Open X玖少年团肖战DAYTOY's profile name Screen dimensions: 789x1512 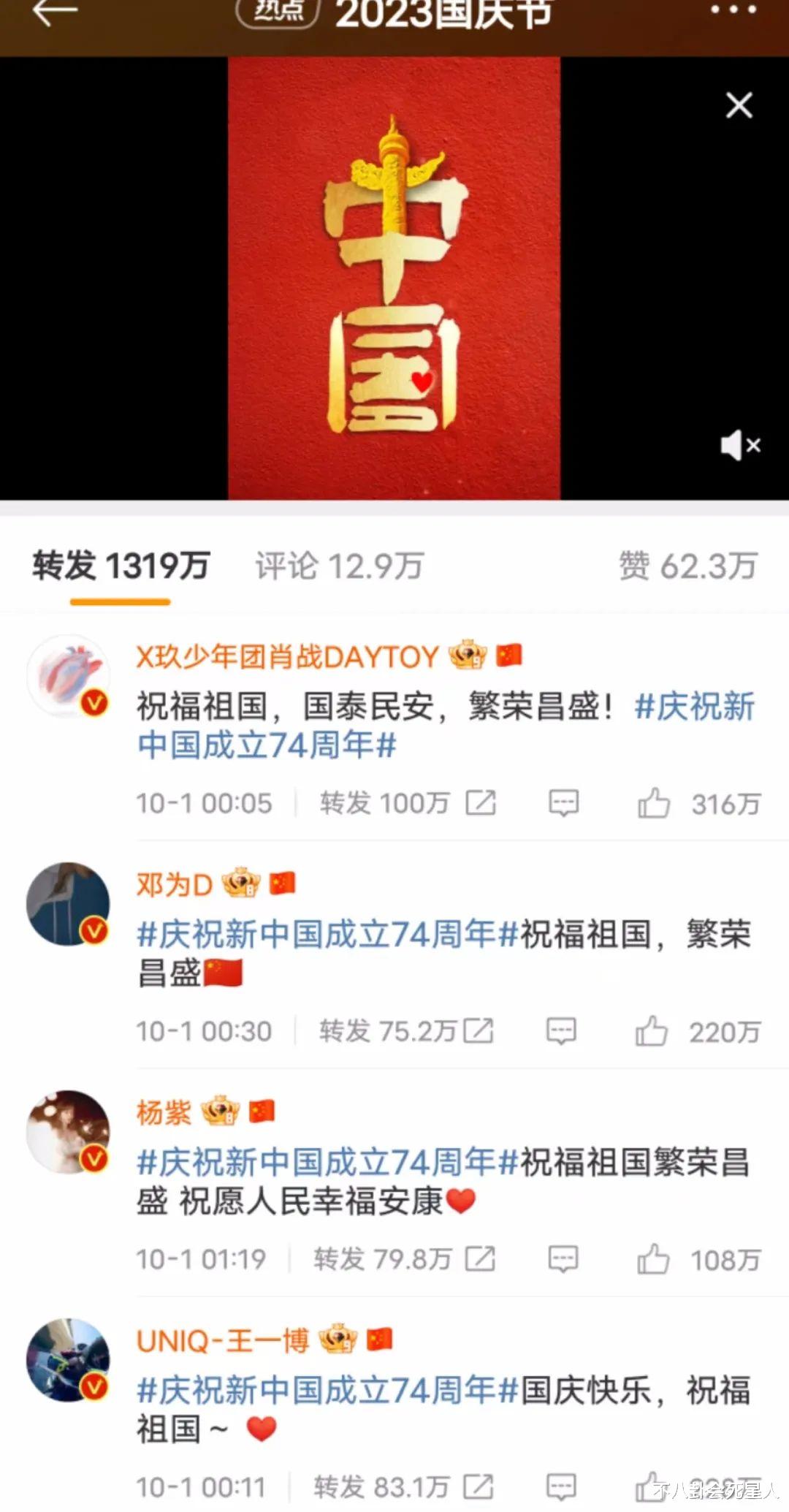[285, 656]
